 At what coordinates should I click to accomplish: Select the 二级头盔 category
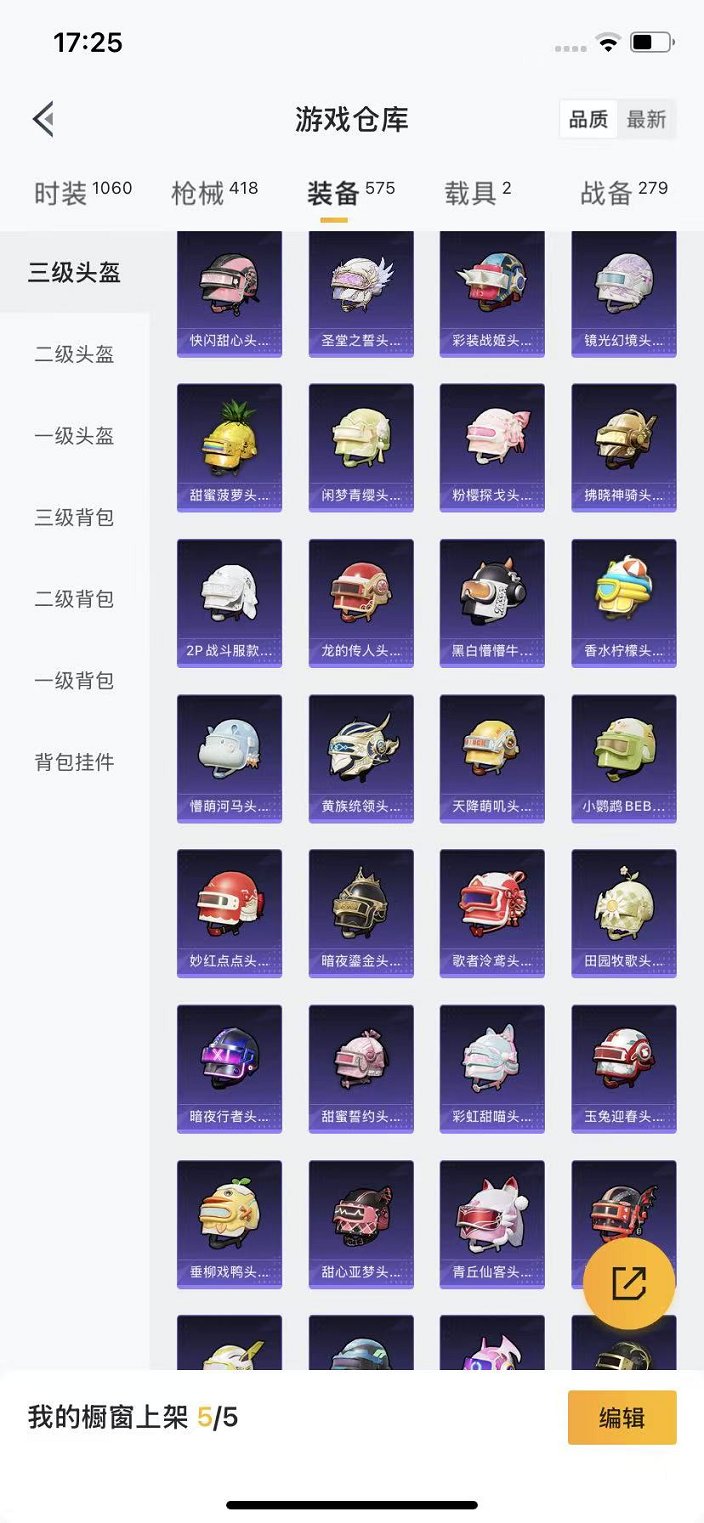[75, 354]
